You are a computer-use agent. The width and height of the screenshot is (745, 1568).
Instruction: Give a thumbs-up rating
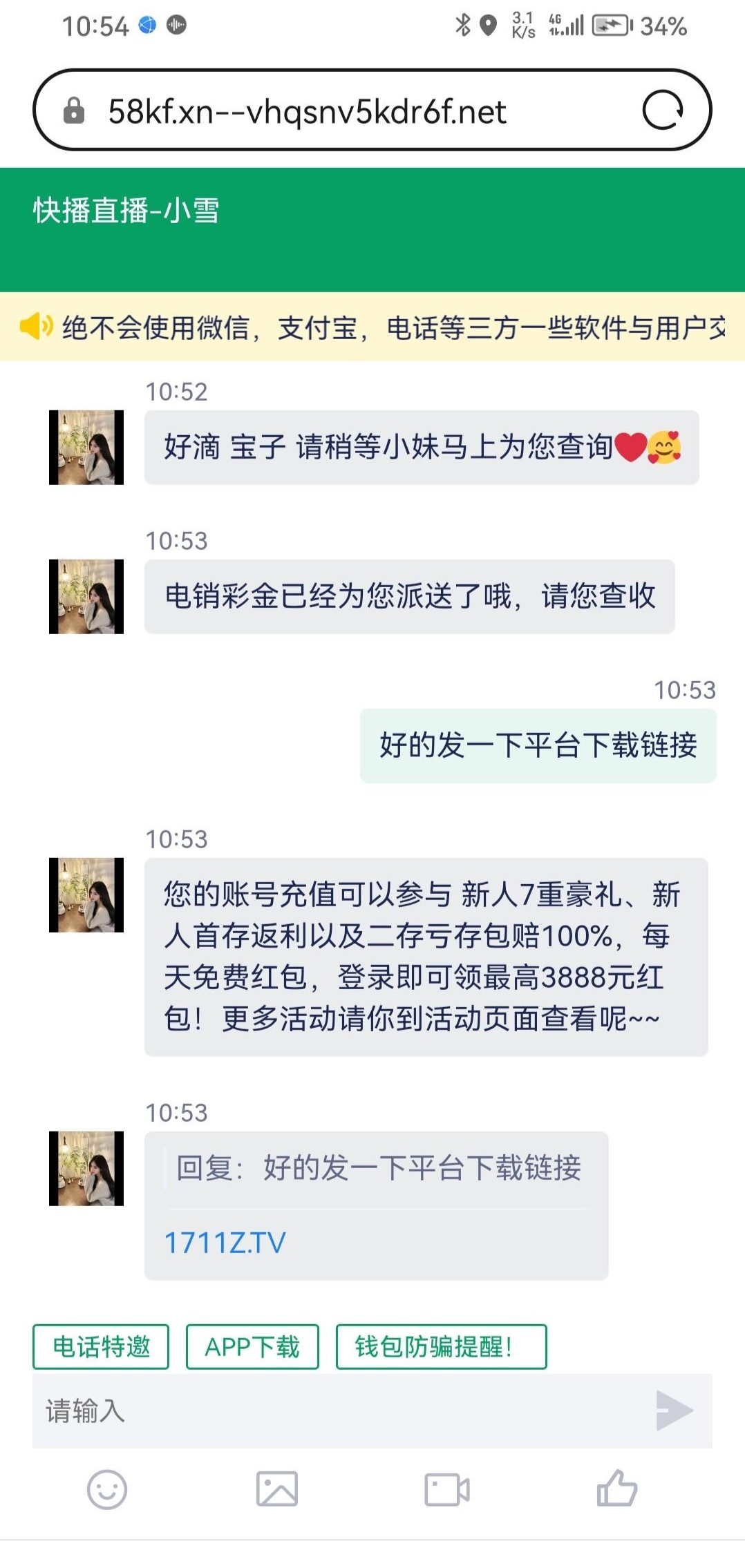(x=616, y=1488)
